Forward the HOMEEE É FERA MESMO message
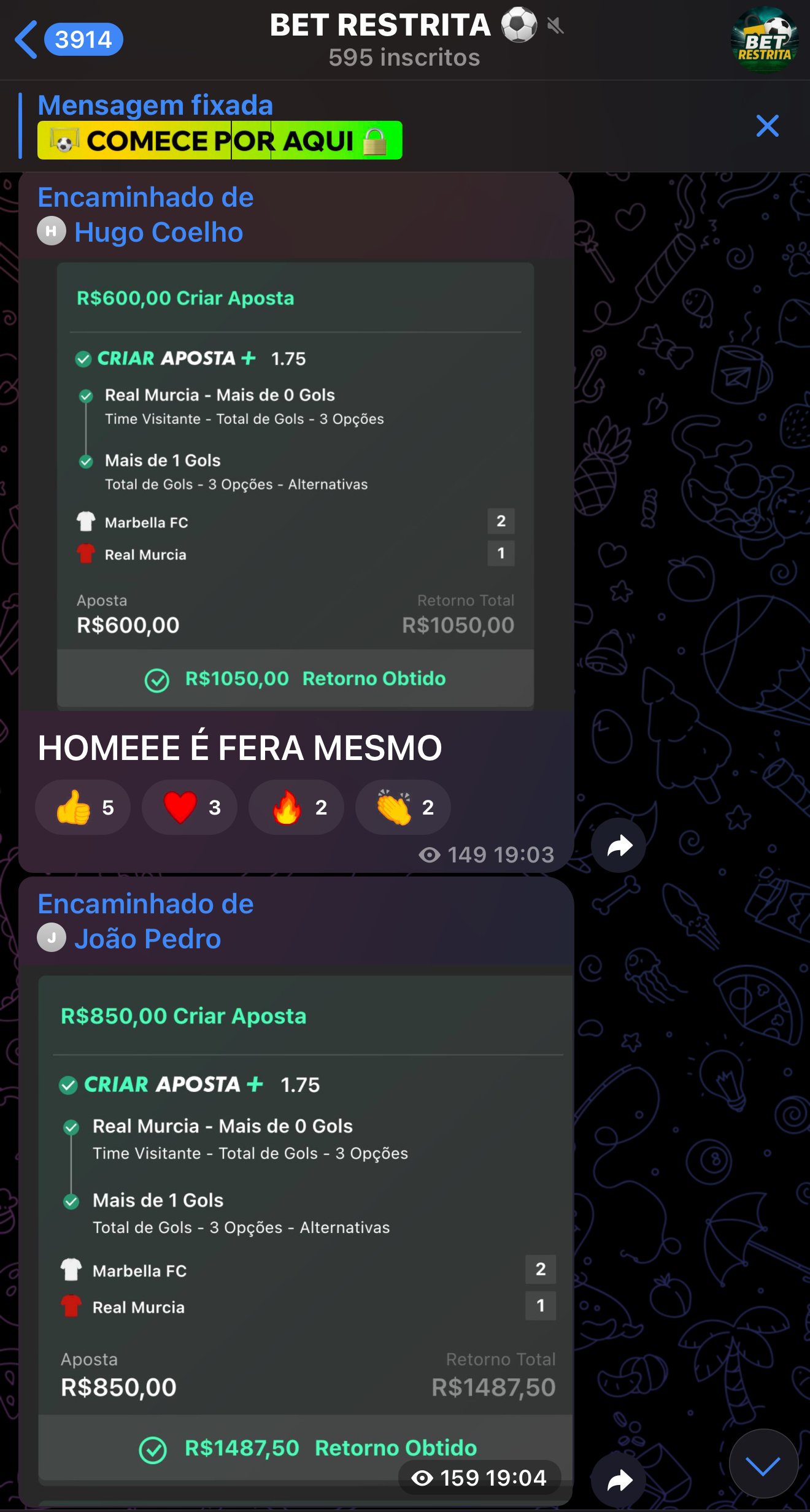This screenshot has width=810, height=1512. 619,845
